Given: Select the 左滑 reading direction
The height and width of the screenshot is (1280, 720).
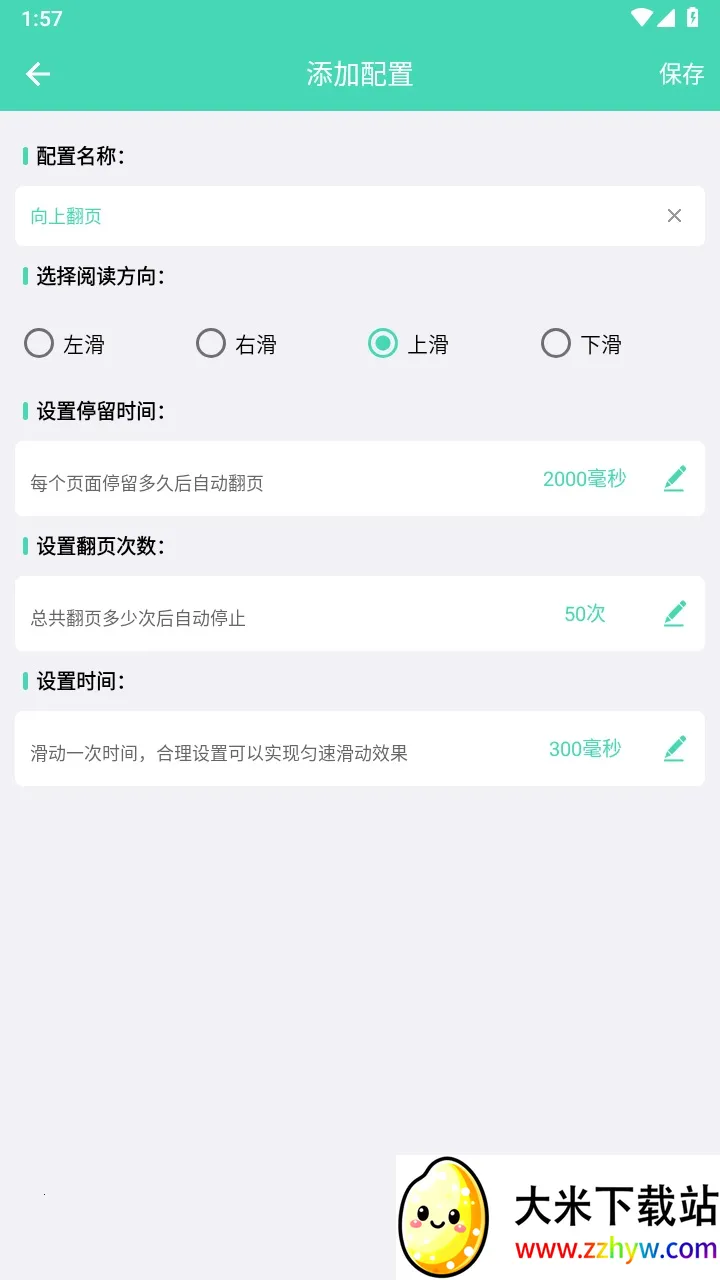Looking at the screenshot, I should pyautogui.click(x=38, y=343).
